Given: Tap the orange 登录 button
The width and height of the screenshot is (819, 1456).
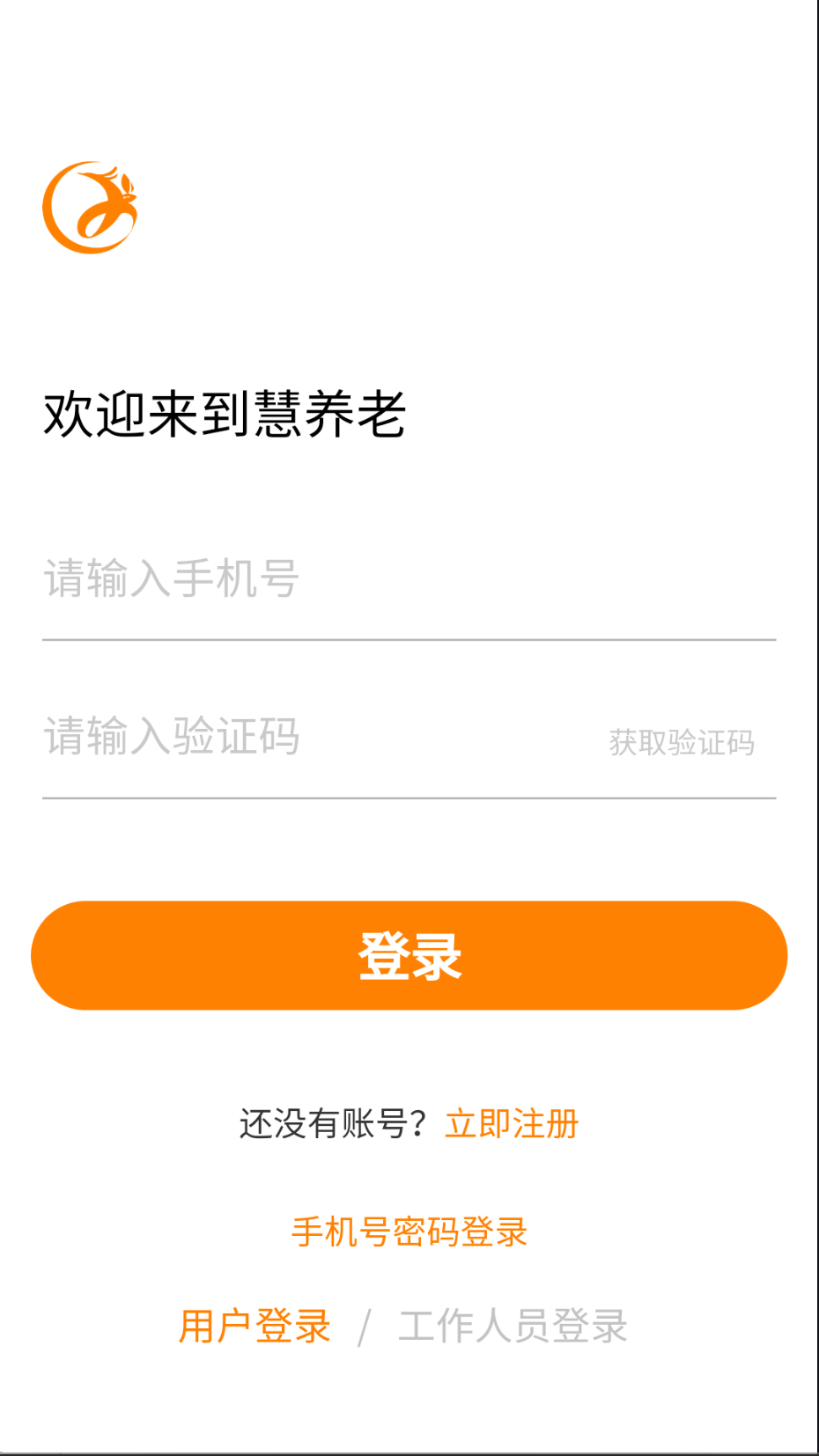Looking at the screenshot, I should click(409, 955).
